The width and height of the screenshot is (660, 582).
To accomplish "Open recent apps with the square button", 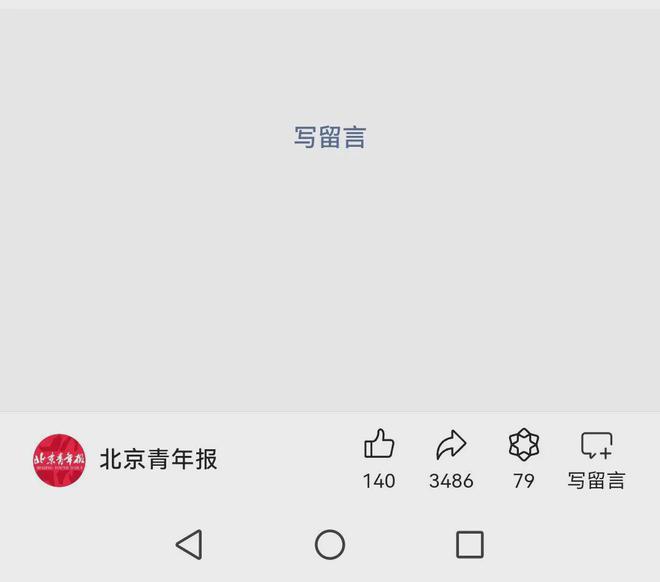I will coord(470,544).
